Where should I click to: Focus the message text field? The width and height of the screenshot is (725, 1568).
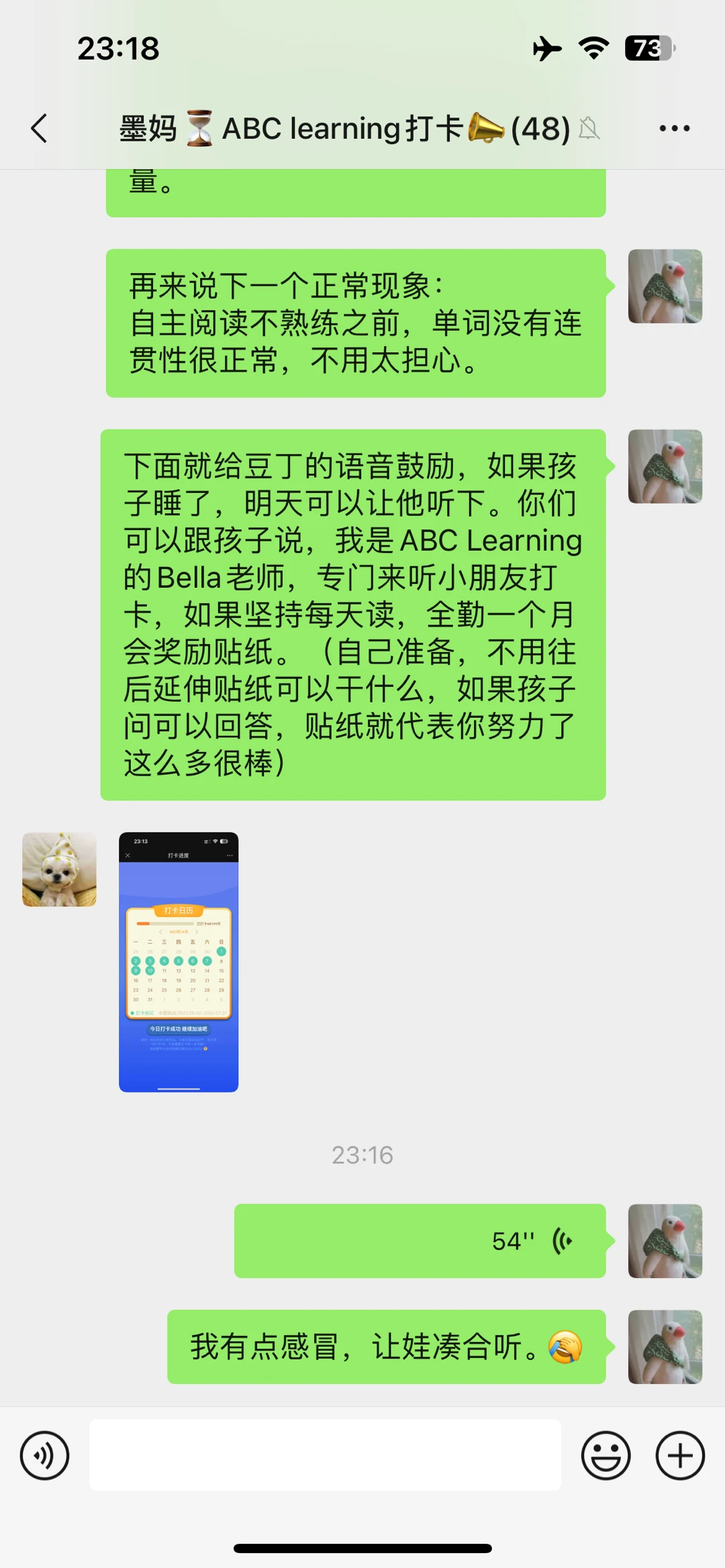pos(325,1455)
